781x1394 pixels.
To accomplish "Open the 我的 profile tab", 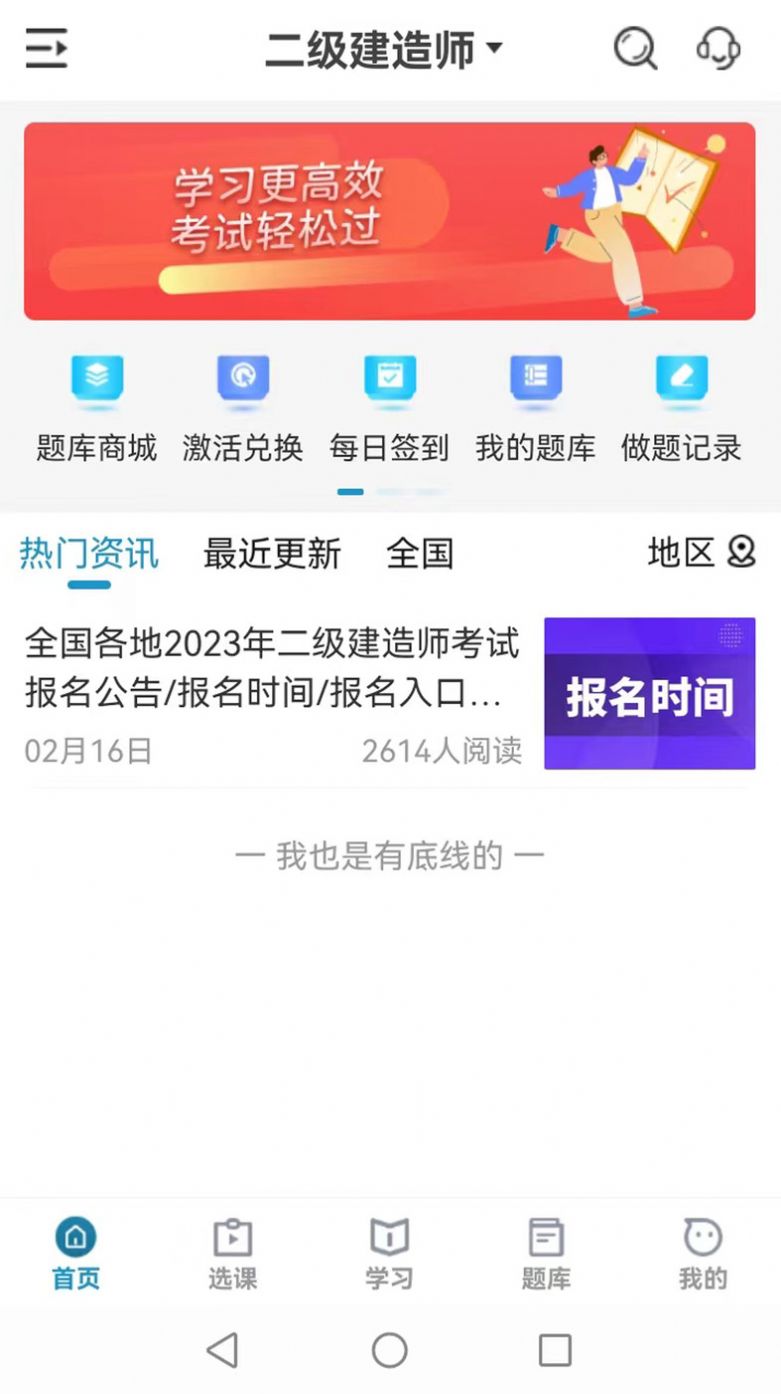I will pos(703,1254).
